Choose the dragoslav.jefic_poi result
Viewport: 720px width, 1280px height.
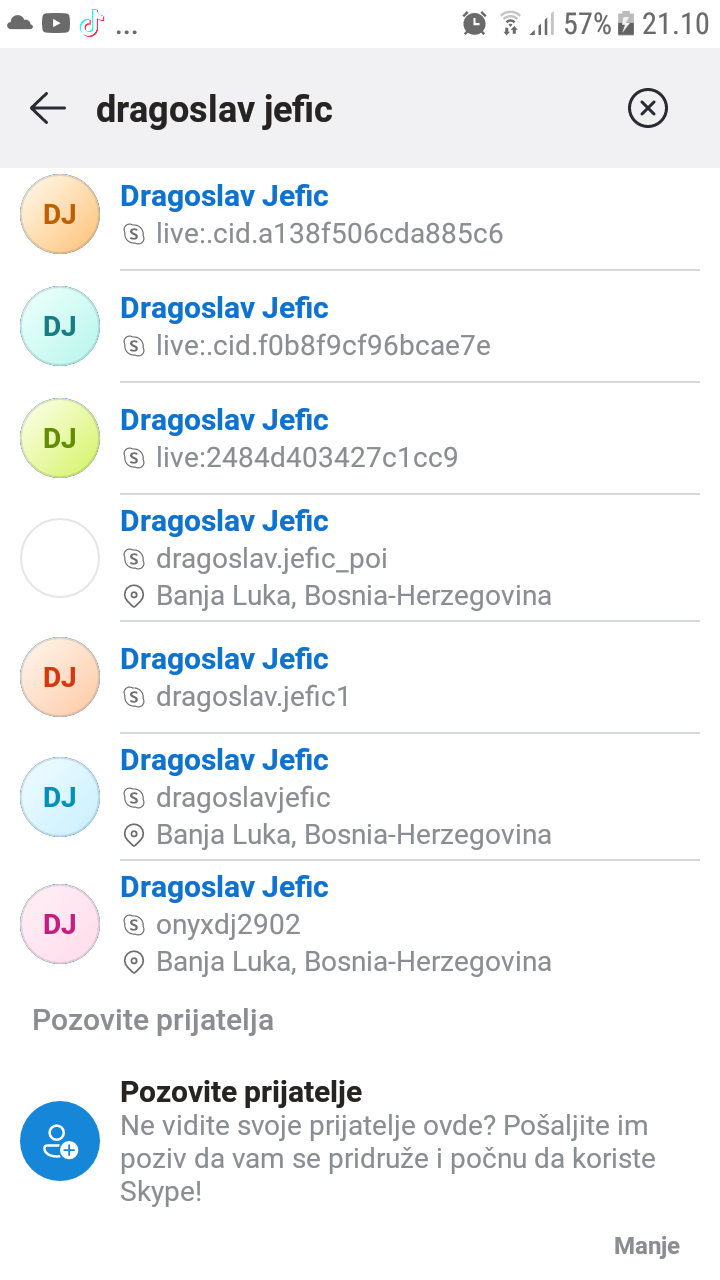pos(360,558)
